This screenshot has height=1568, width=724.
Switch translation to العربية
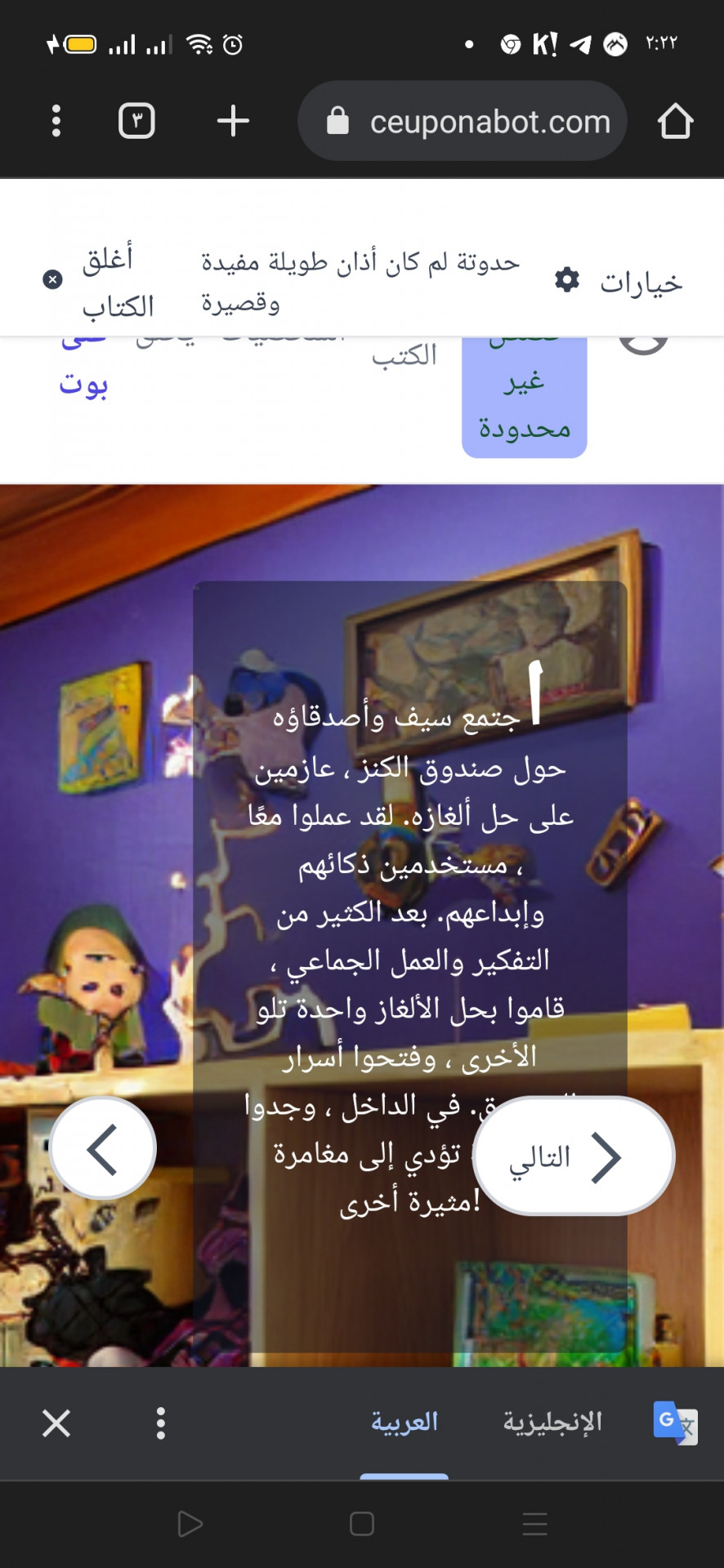[x=404, y=1422]
